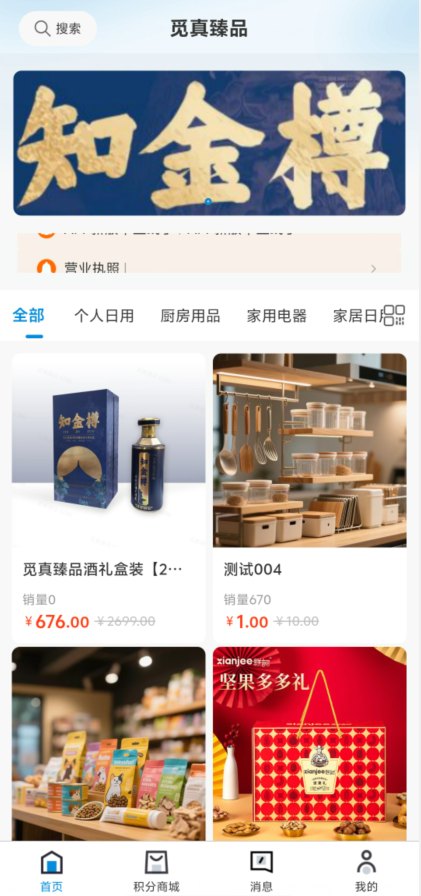
Task: Open the 营业执照 row
Action: coord(209,267)
